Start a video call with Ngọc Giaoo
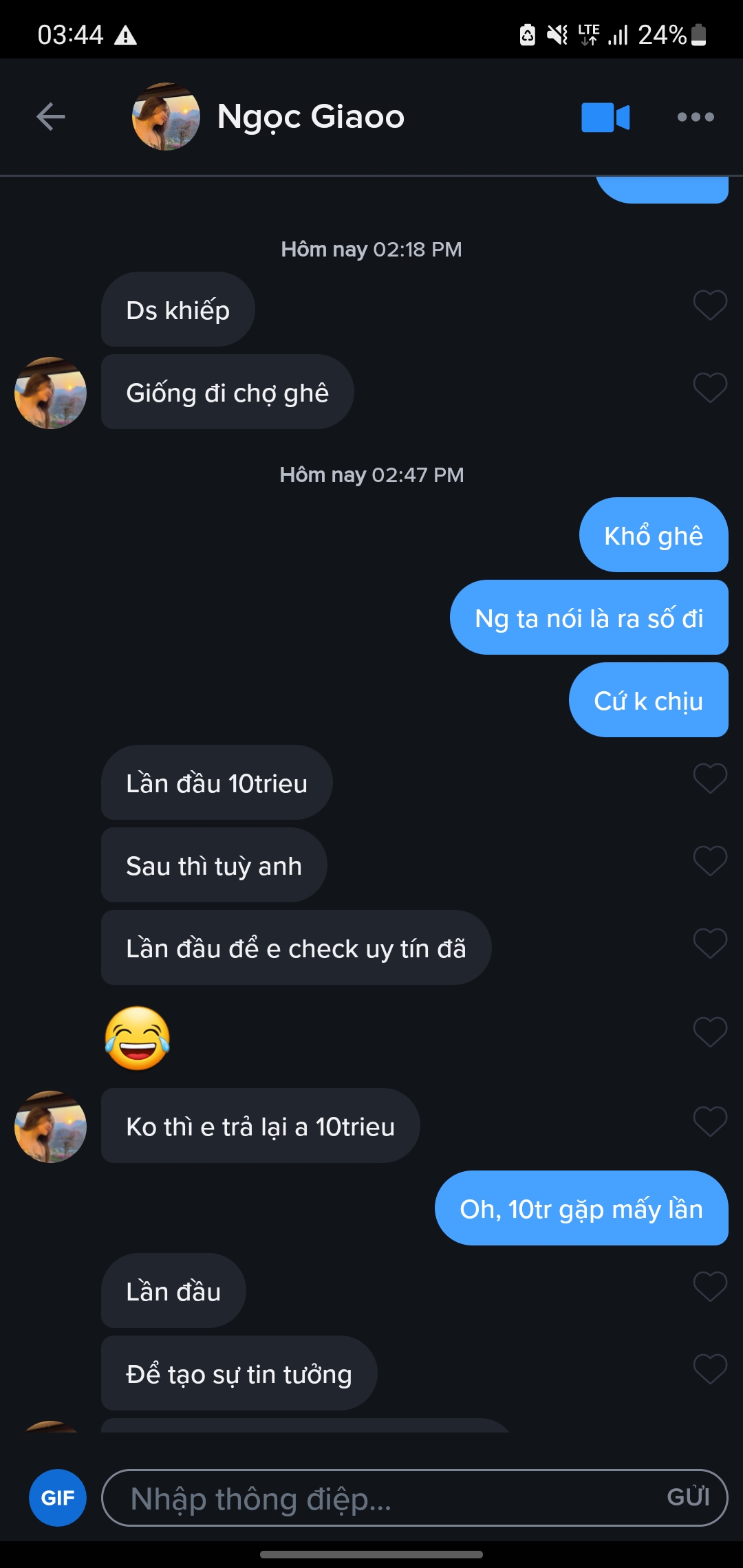The width and height of the screenshot is (743, 1568). coord(604,117)
